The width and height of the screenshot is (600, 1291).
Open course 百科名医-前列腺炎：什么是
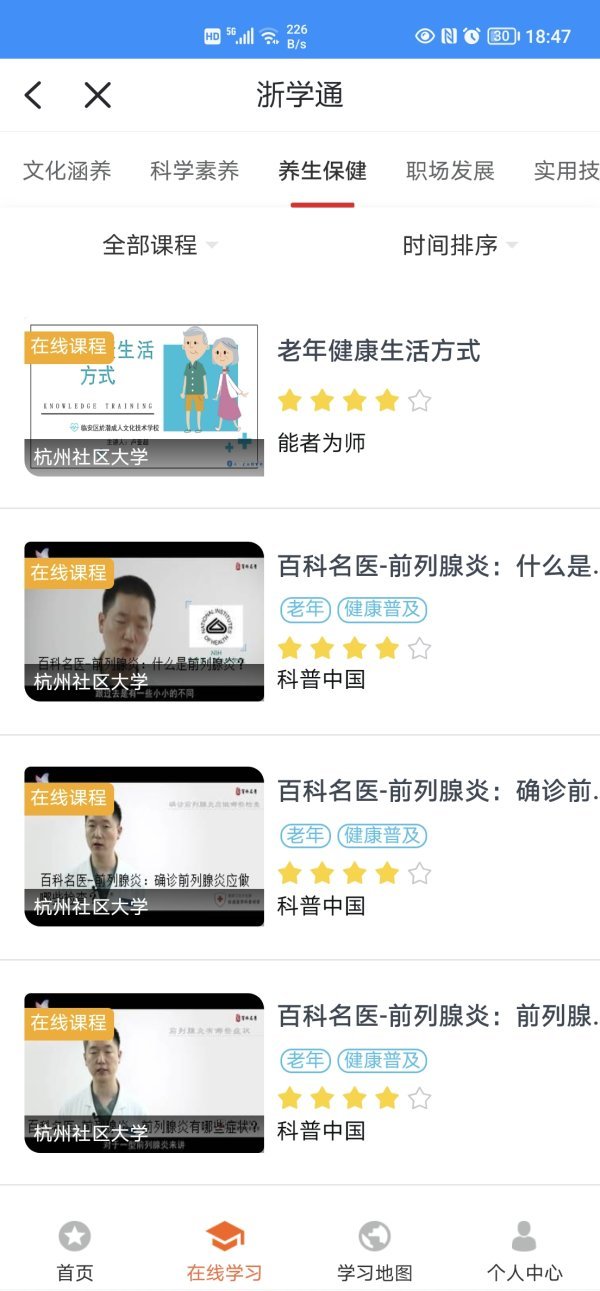436,566
